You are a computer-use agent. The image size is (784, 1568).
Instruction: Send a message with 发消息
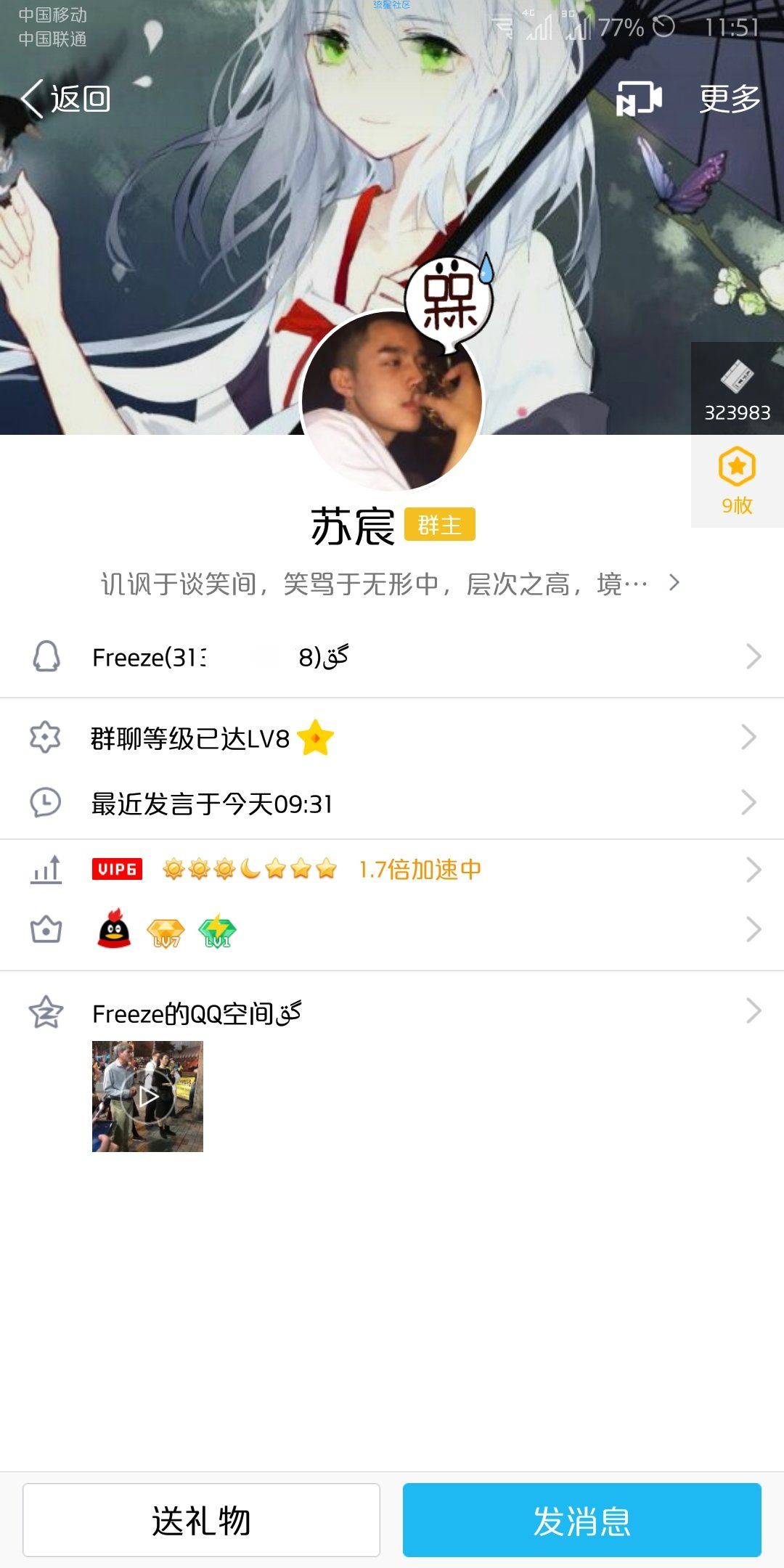point(581,1520)
